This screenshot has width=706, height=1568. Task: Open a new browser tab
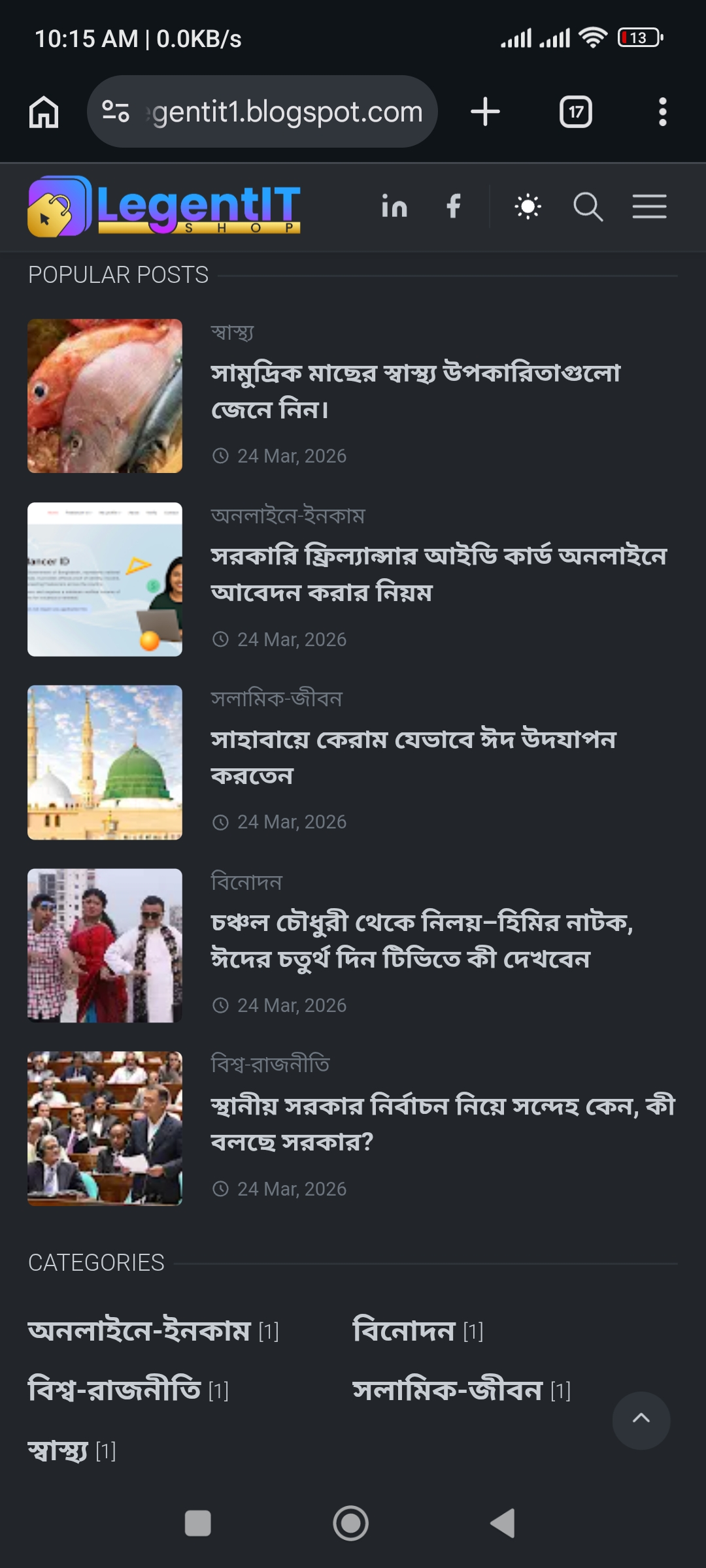tap(485, 112)
